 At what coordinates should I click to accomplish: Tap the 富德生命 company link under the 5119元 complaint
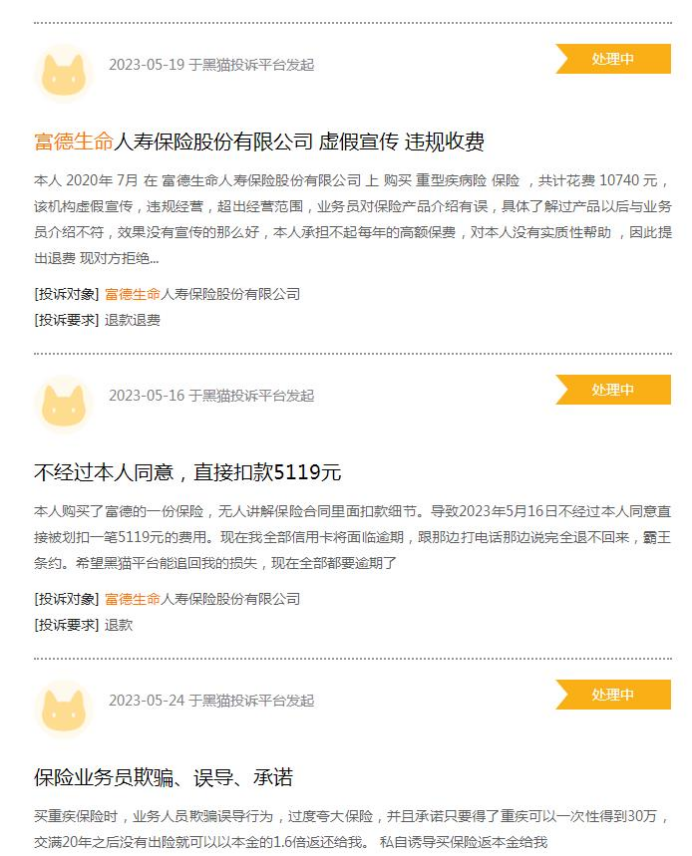[x=132, y=599]
